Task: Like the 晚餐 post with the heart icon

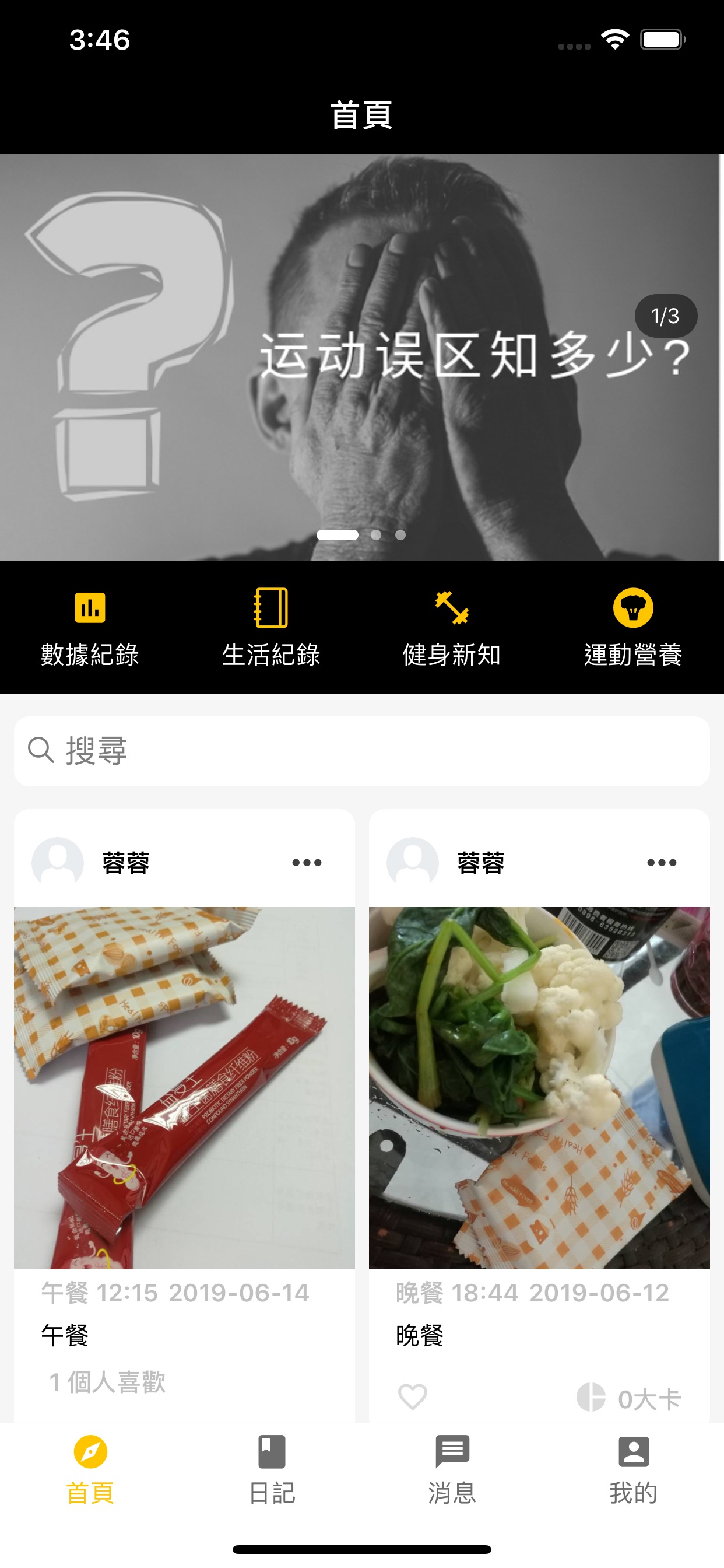Action: click(x=413, y=1396)
